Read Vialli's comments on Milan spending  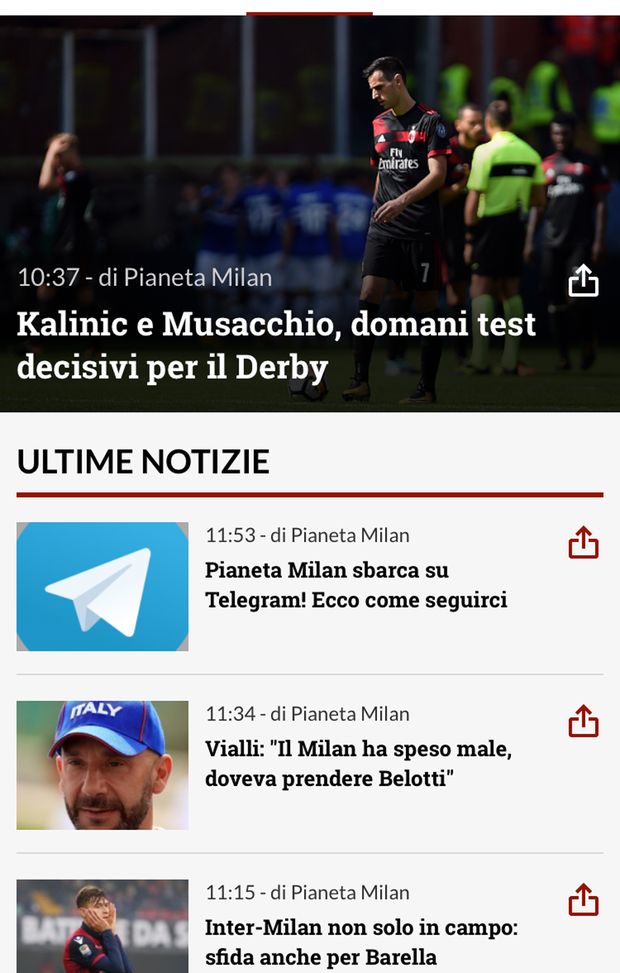coord(358,763)
